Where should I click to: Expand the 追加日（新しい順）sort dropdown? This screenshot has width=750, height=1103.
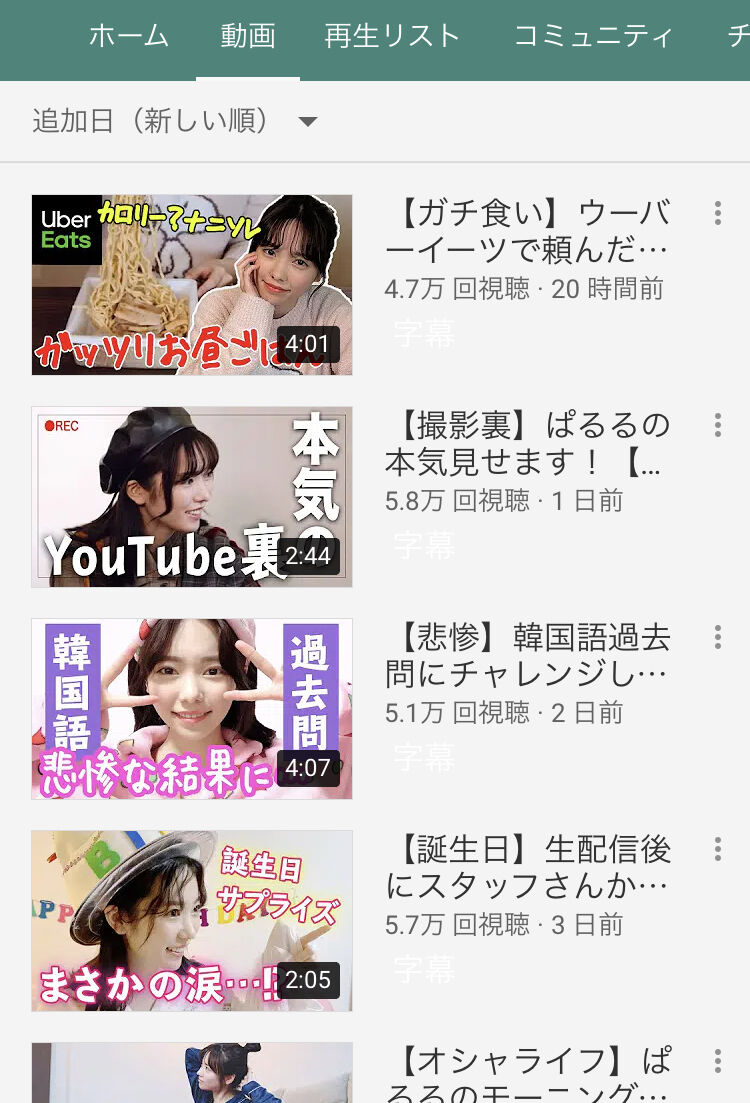pos(174,121)
